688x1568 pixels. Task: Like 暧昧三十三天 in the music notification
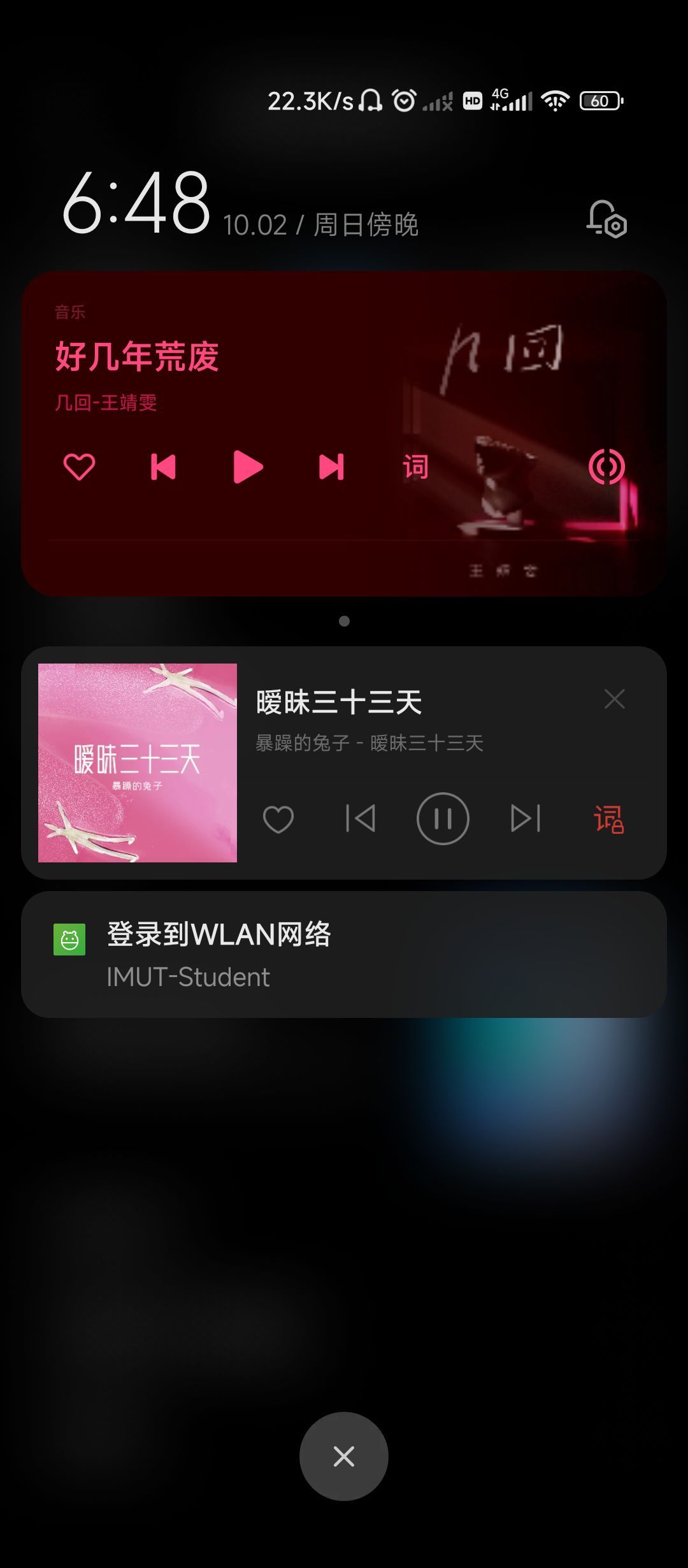[x=278, y=819]
